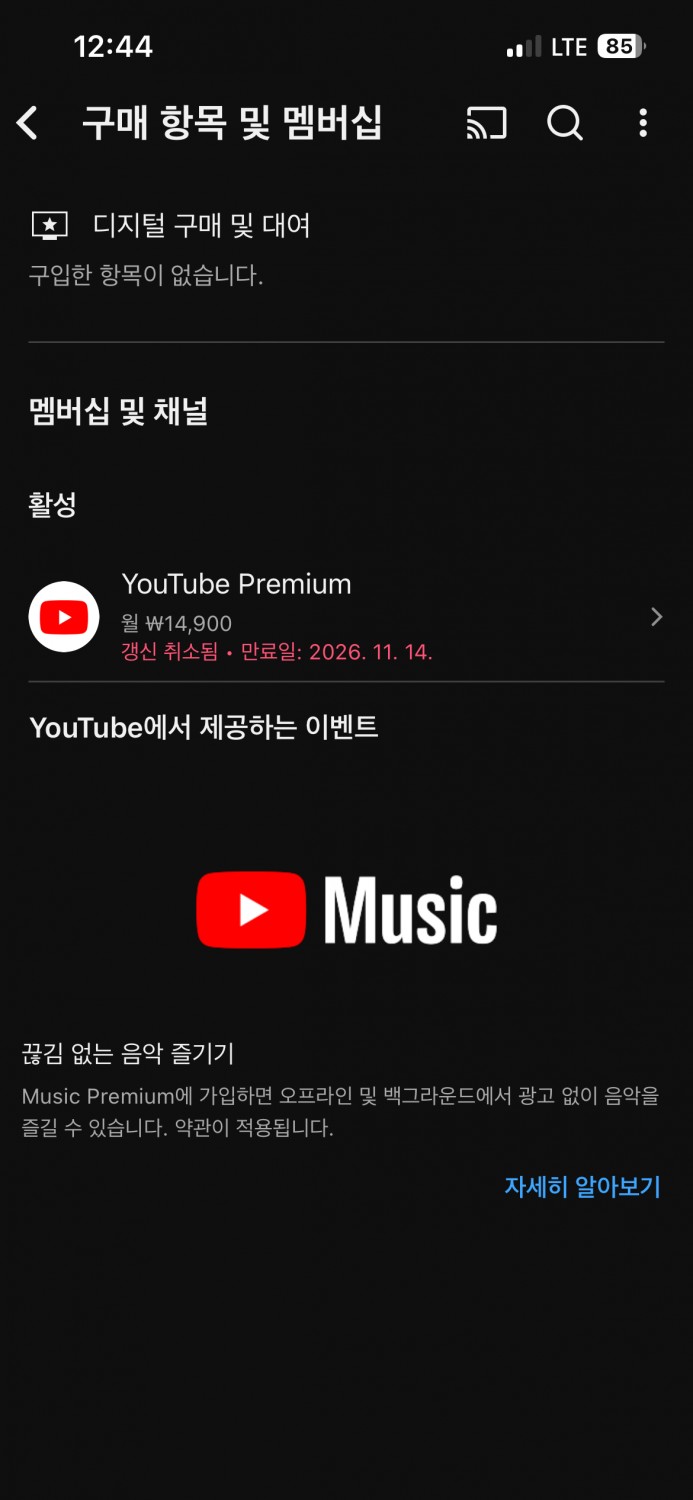Open the YouTube Premium membership row

point(346,617)
